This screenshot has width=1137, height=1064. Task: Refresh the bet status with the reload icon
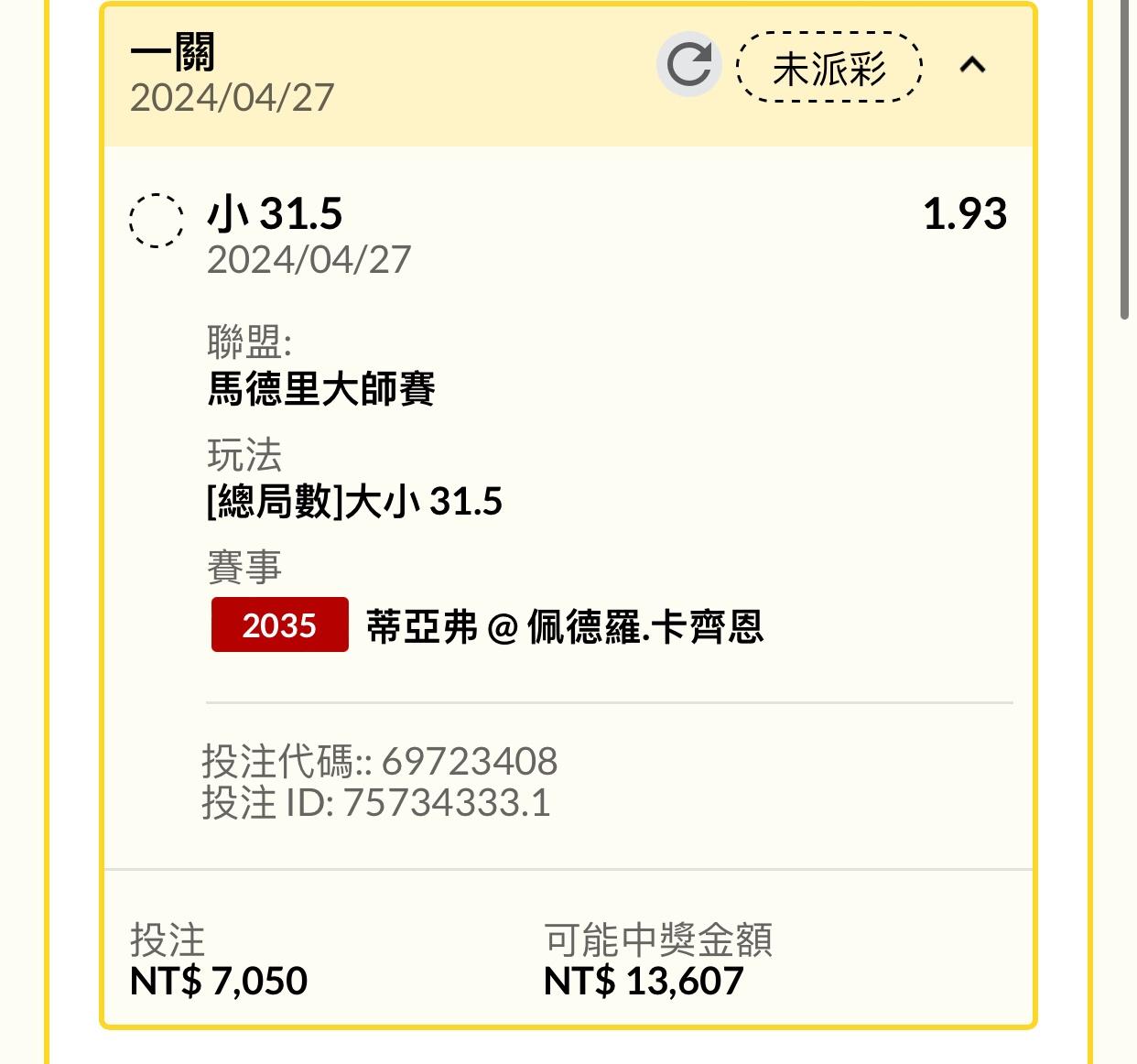pyautogui.click(x=688, y=65)
